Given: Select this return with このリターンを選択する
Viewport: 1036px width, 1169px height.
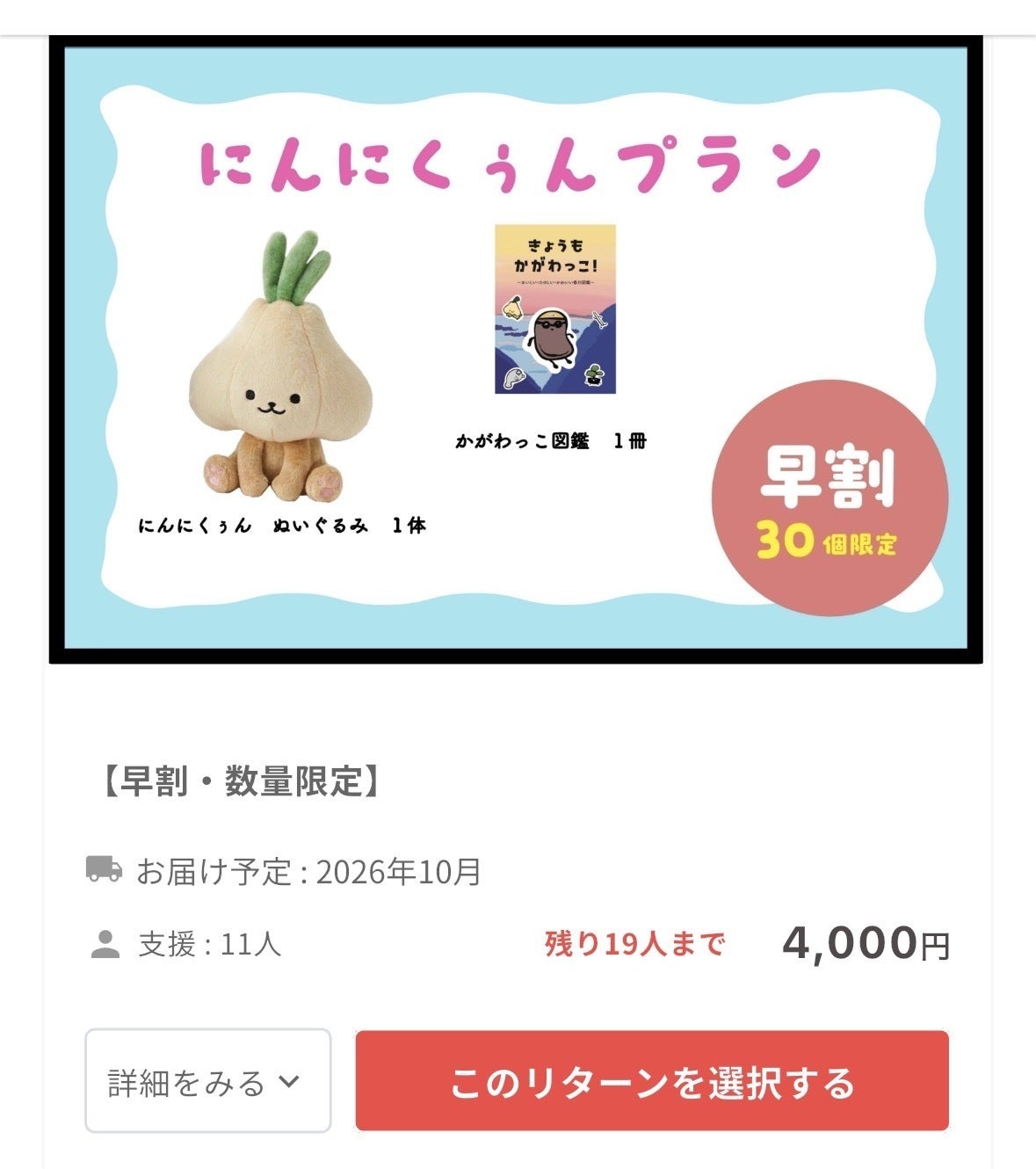Looking at the screenshot, I should point(651,1081).
